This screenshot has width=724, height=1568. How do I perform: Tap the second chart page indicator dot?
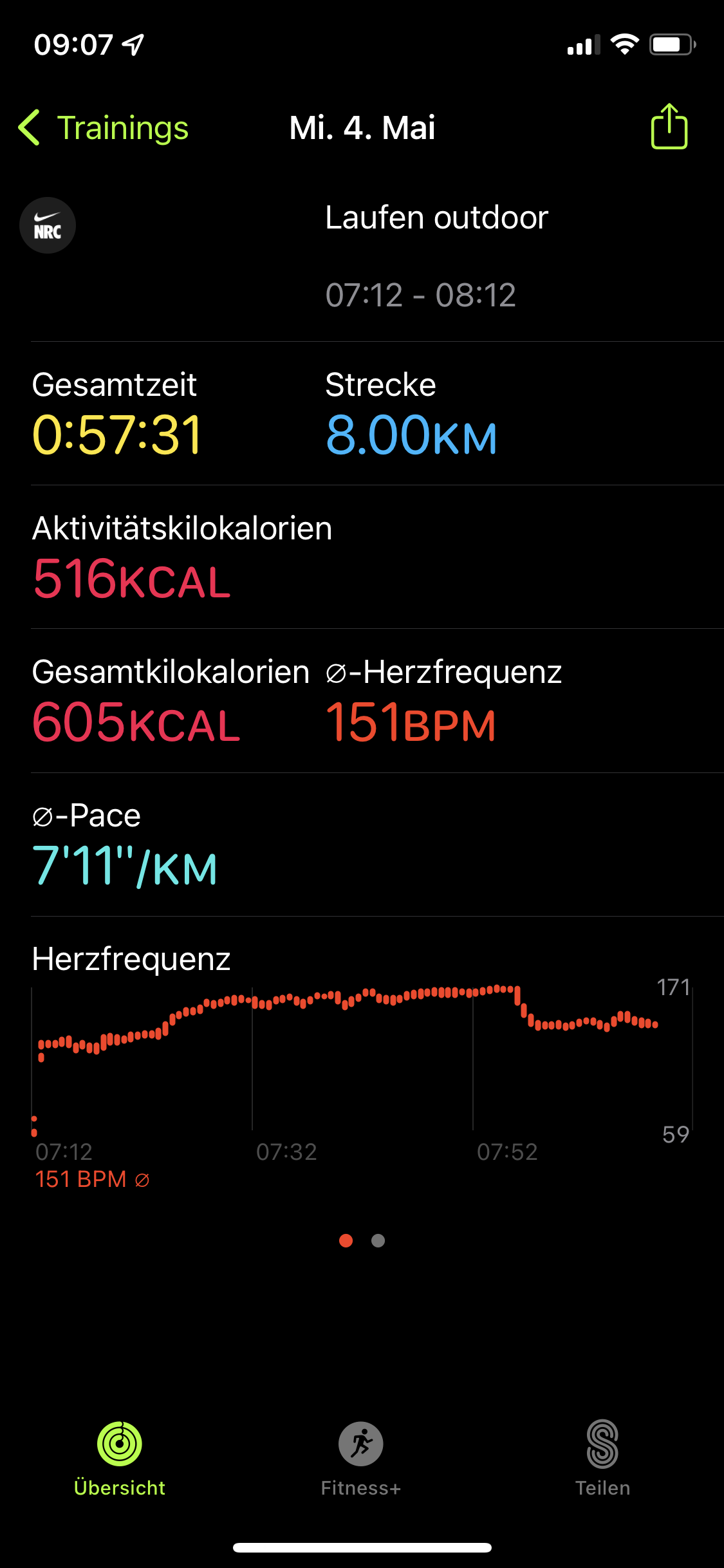[x=378, y=1240]
